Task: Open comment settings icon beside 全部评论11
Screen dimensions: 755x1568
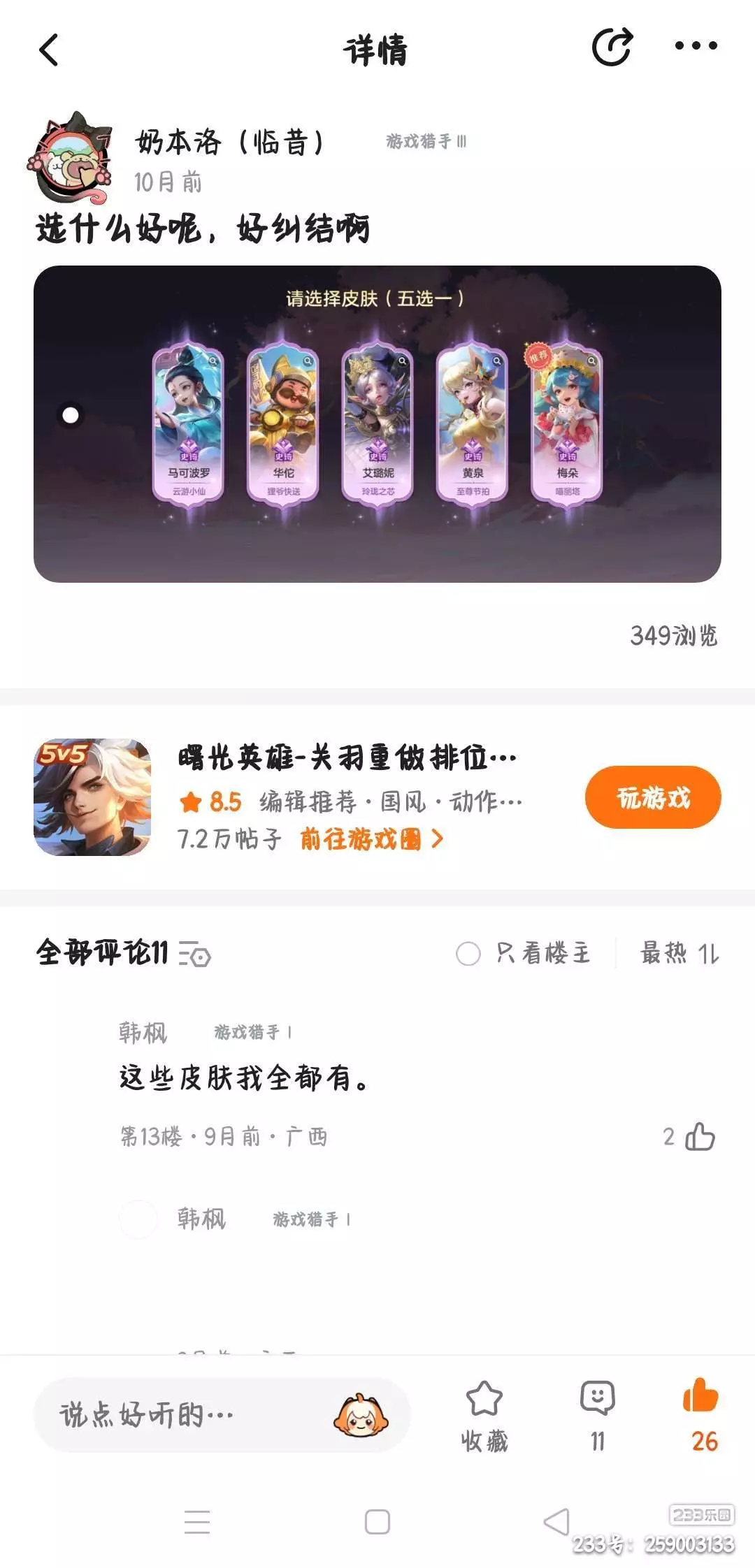Action: 195,954
